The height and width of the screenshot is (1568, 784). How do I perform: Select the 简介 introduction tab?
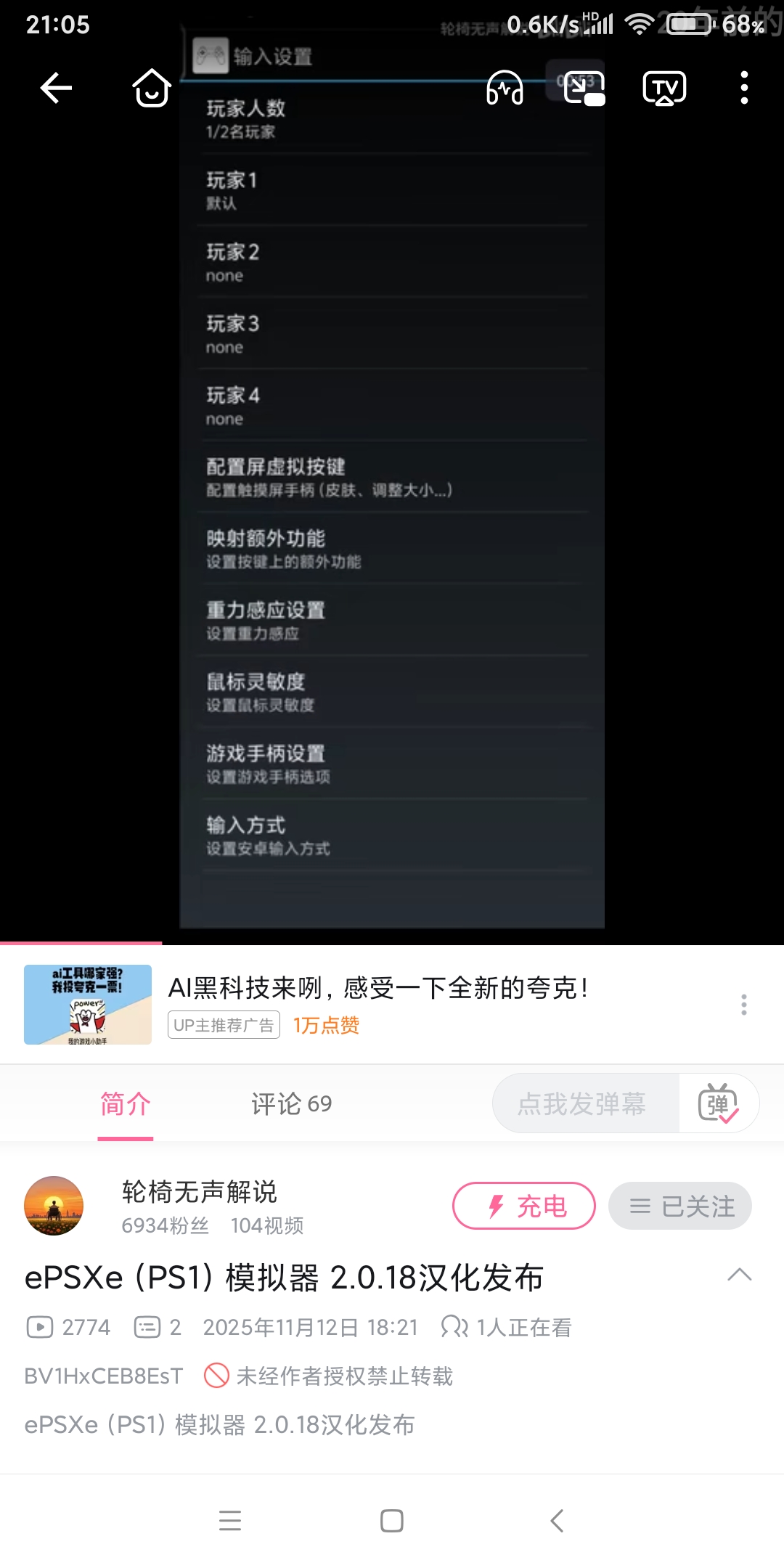click(x=125, y=1103)
